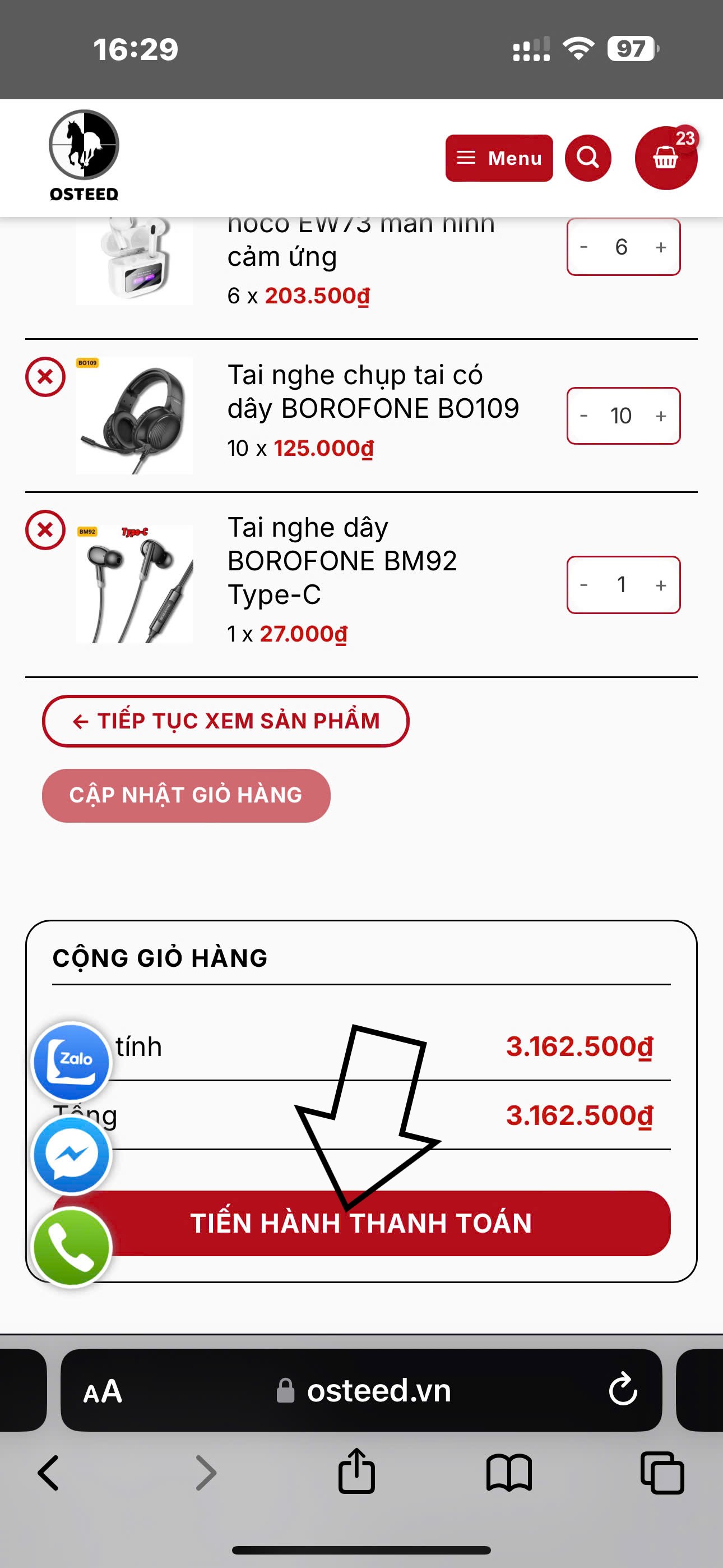This screenshot has width=723, height=1568.
Task: Remove BOROFONE BO109 headphones from cart
Action: pos(45,377)
